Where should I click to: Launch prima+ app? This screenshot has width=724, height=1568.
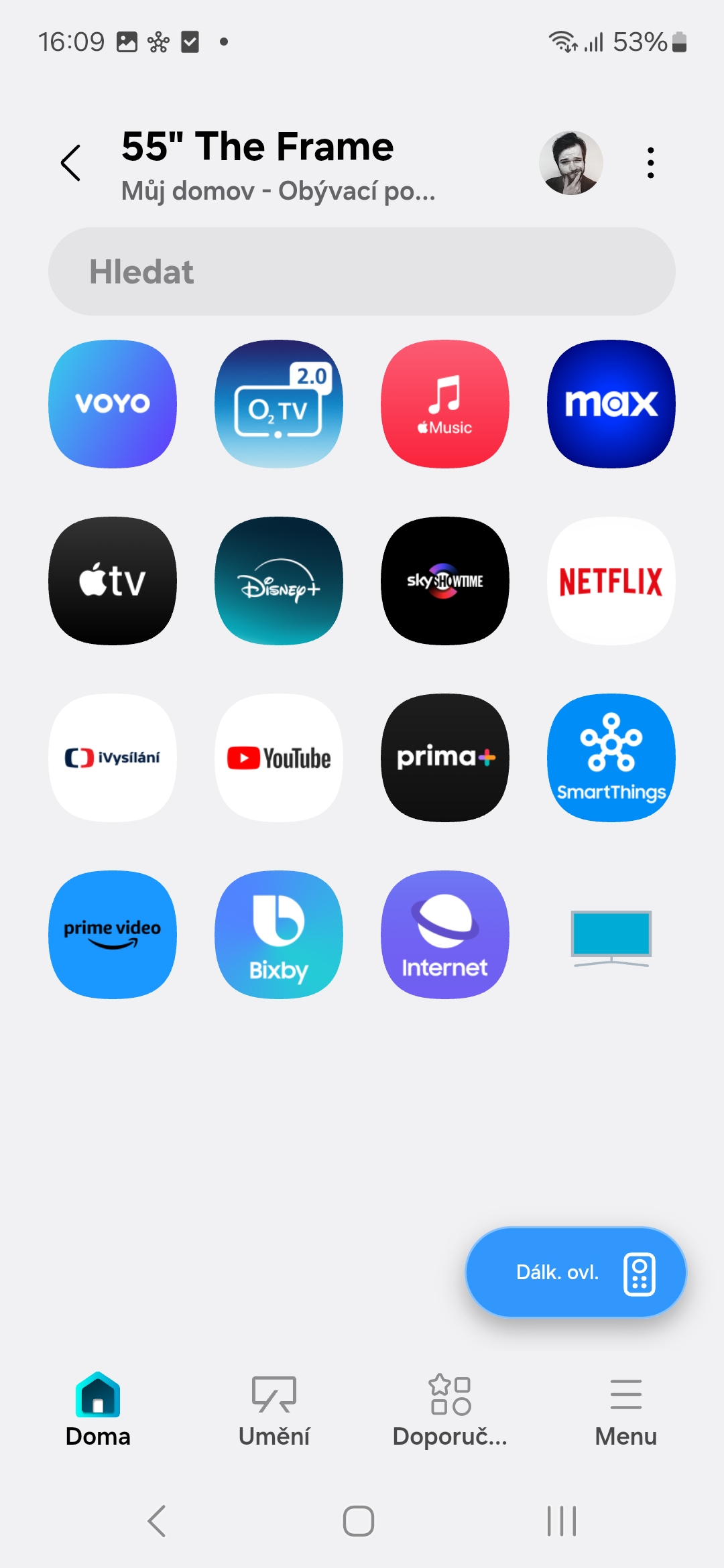445,758
